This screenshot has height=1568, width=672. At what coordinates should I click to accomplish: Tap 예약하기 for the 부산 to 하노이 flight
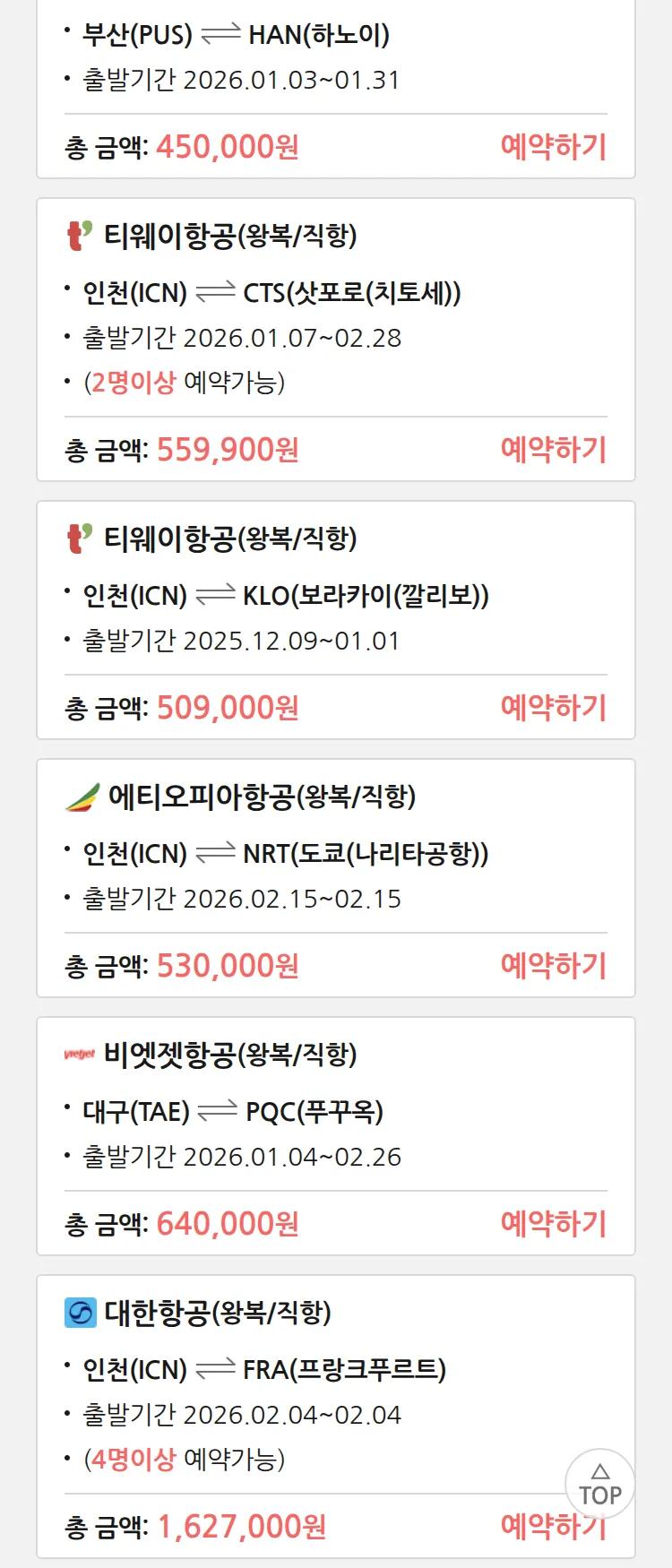pos(553,146)
